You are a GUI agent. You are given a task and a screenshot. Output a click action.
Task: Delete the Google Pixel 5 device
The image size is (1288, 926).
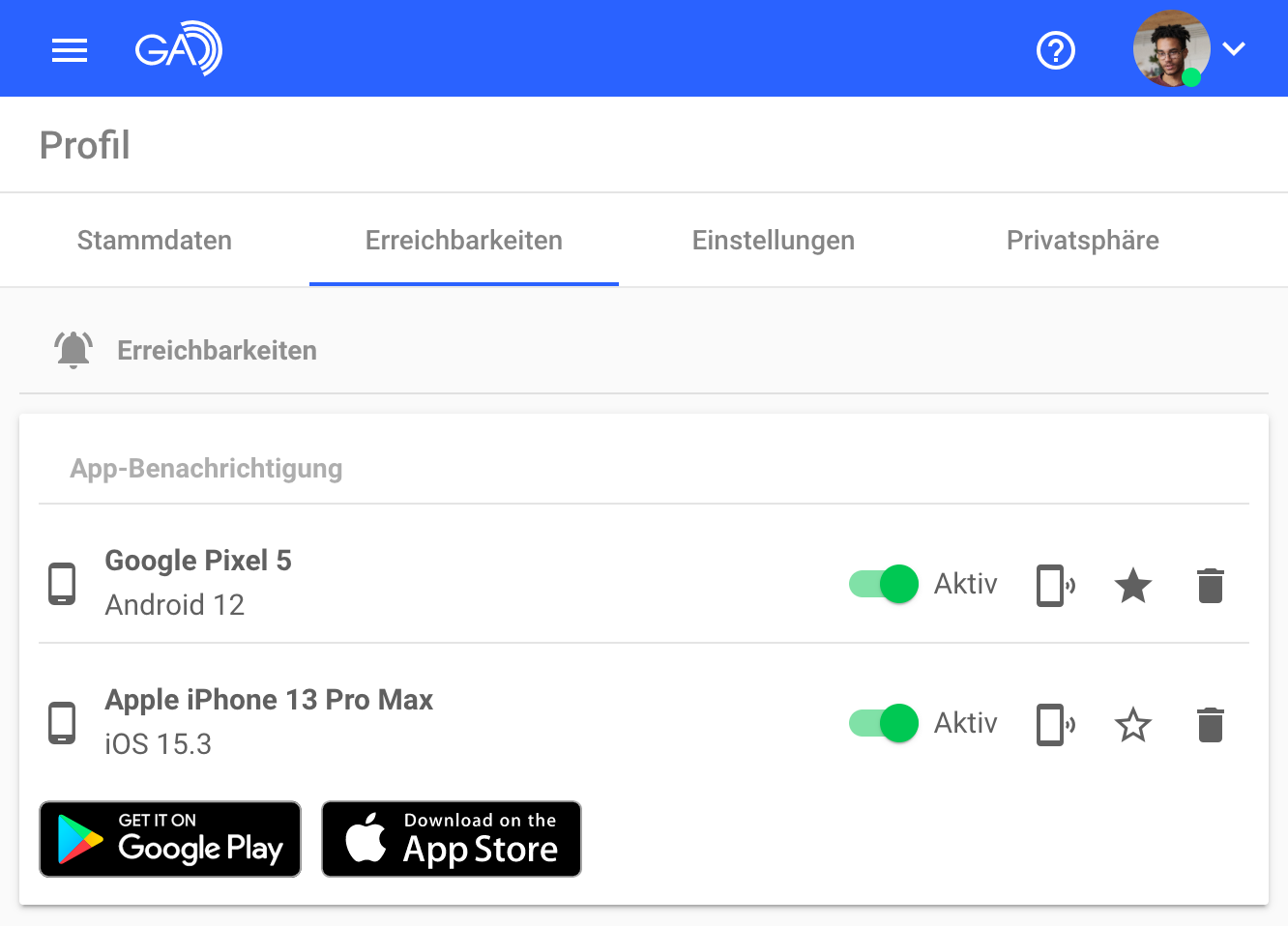1210,585
